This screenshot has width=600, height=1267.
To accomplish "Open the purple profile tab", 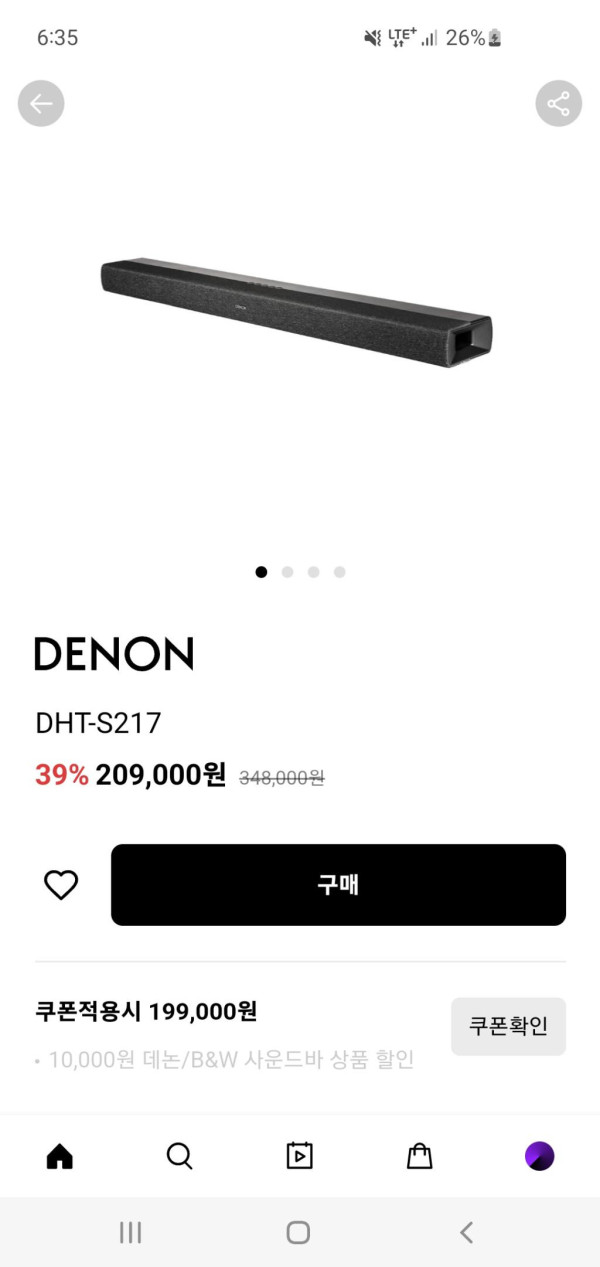I will (x=539, y=1156).
